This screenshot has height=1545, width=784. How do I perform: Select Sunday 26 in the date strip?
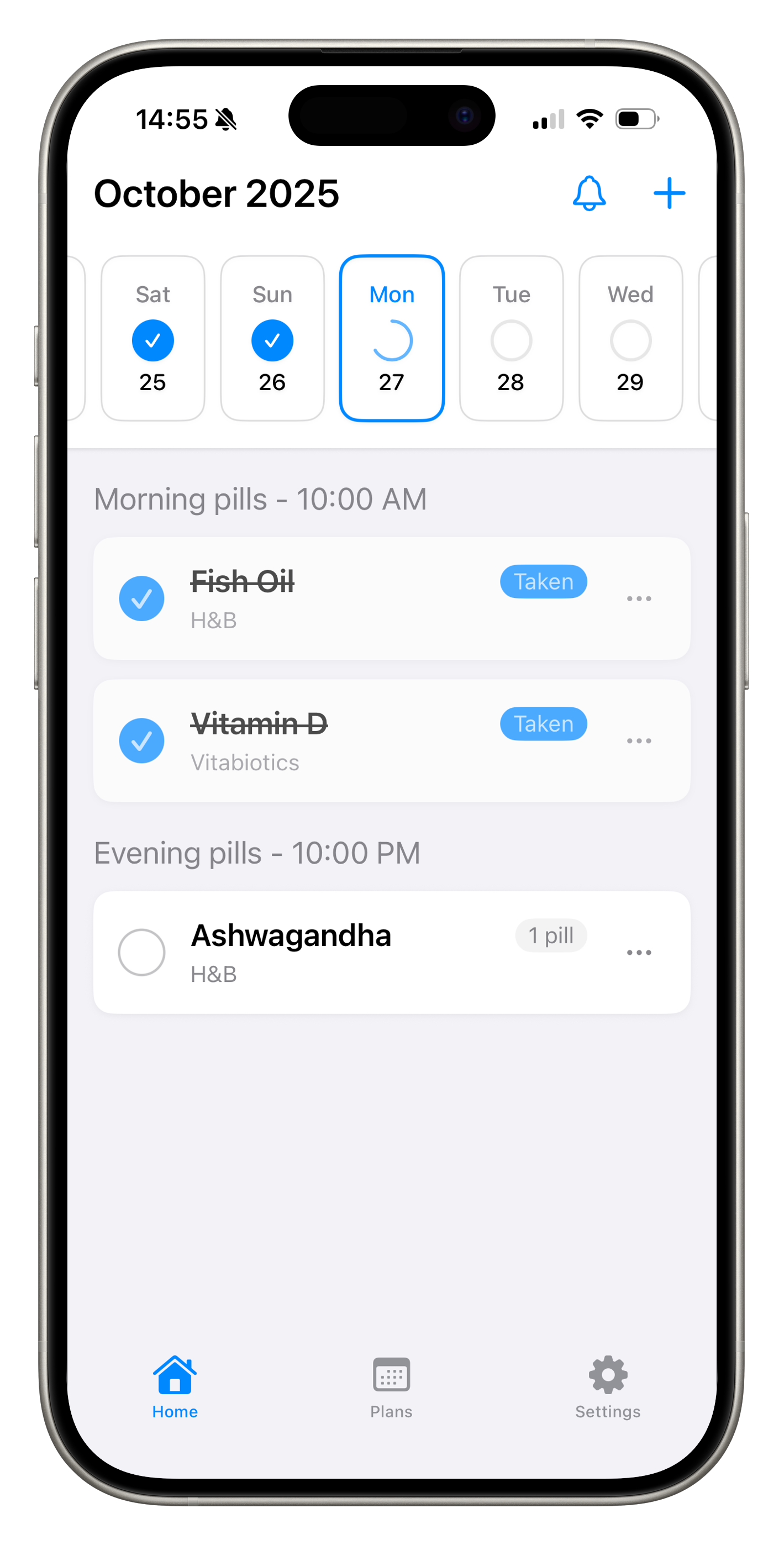point(272,338)
